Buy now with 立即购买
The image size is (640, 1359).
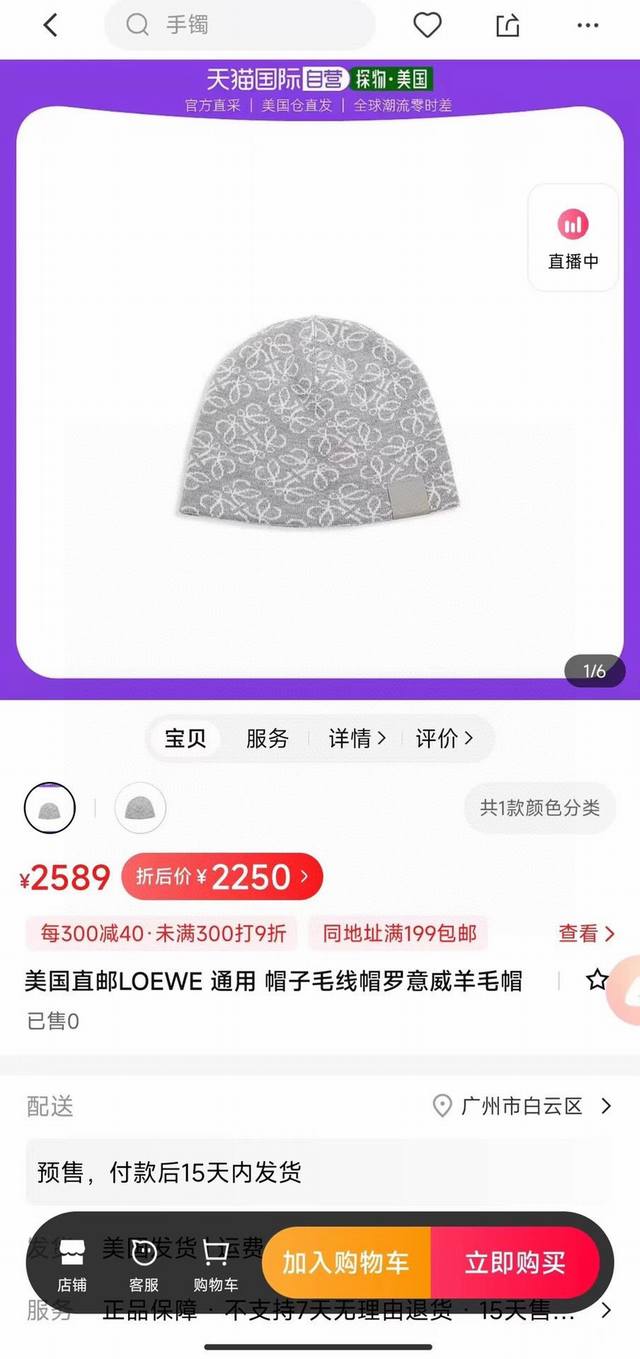click(x=515, y=1263)
